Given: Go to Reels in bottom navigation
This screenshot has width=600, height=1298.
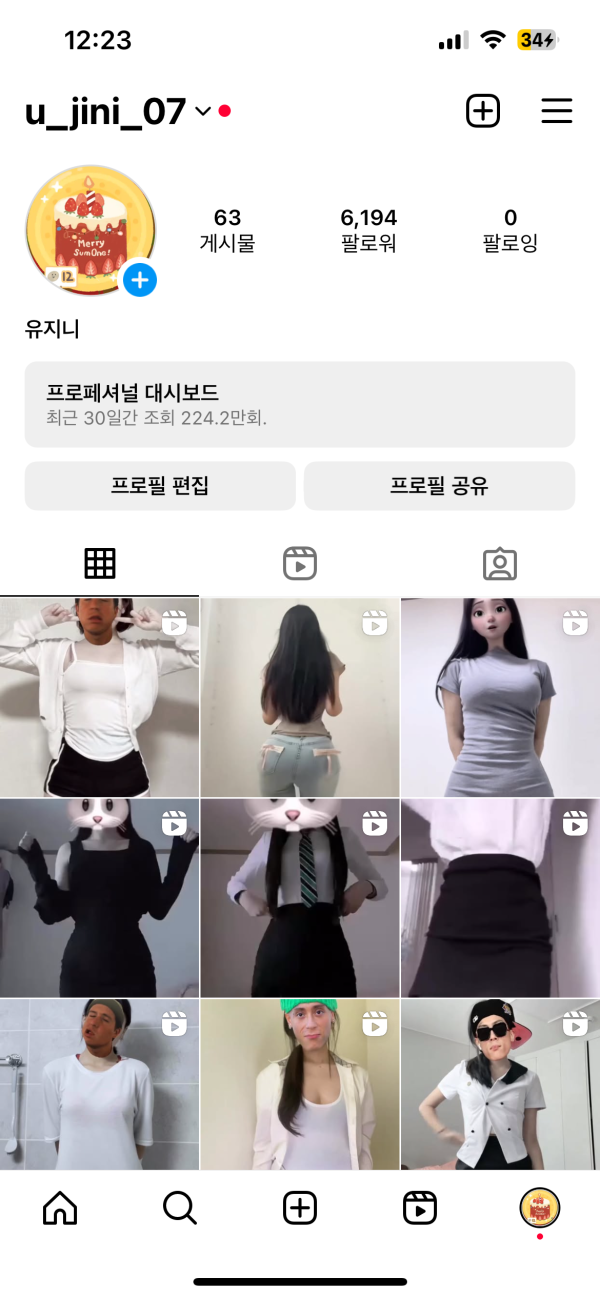Looking at the screenshot, I should click(x=420, y=1209).
